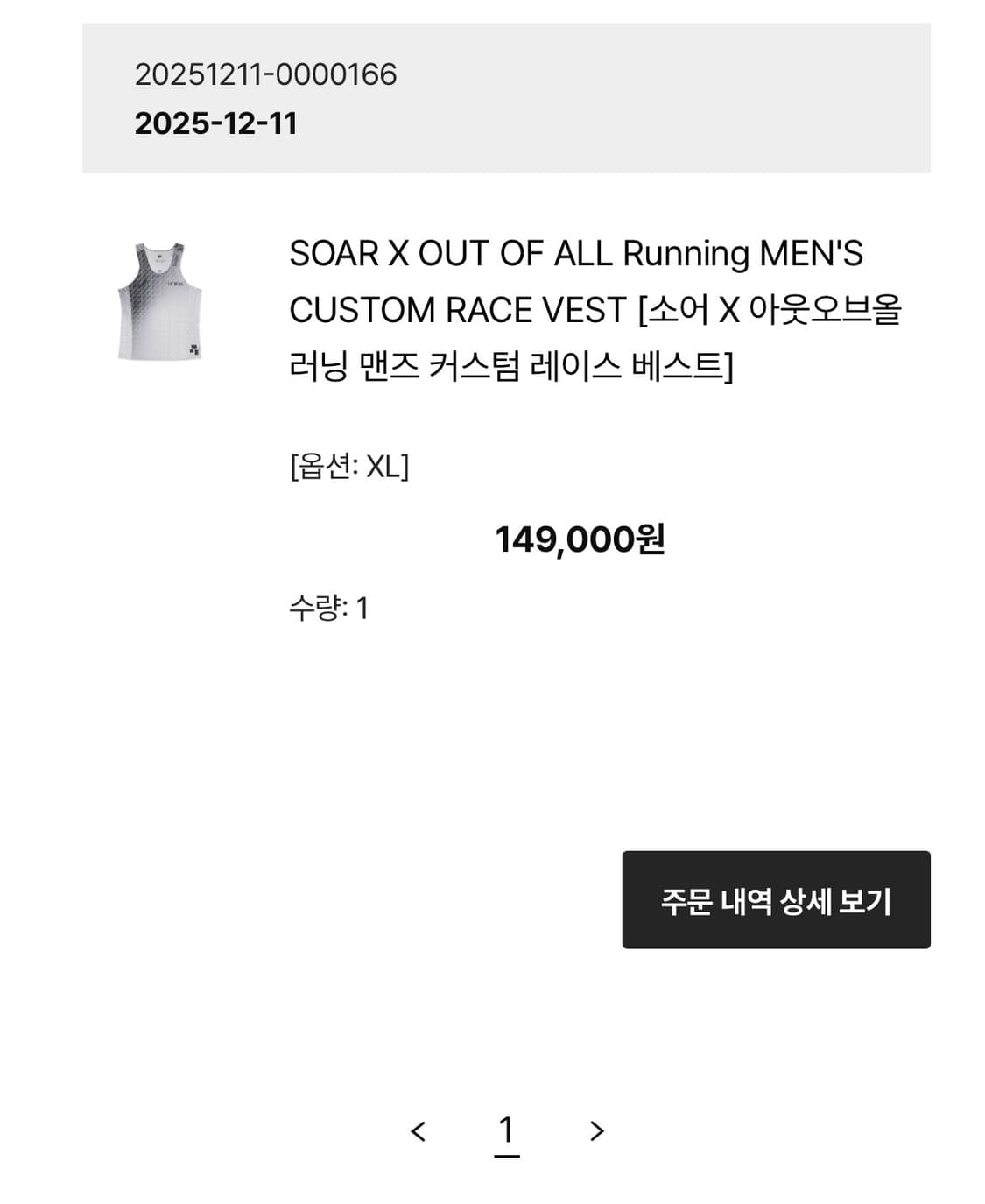985x1204 pixels.
Task: Select the current page indicator 1
Action: pyautogui.click(x=506, y=1131)
